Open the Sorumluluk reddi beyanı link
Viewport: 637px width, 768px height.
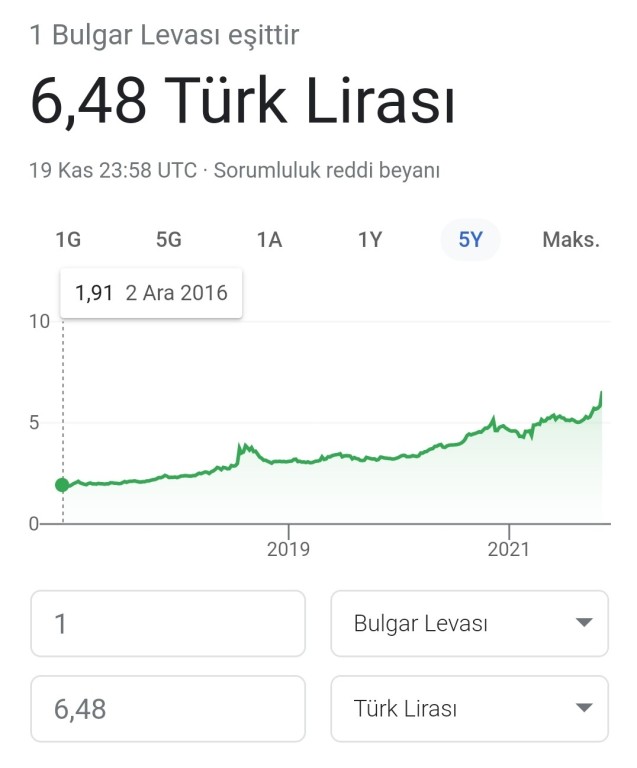[x=326, y=170]
